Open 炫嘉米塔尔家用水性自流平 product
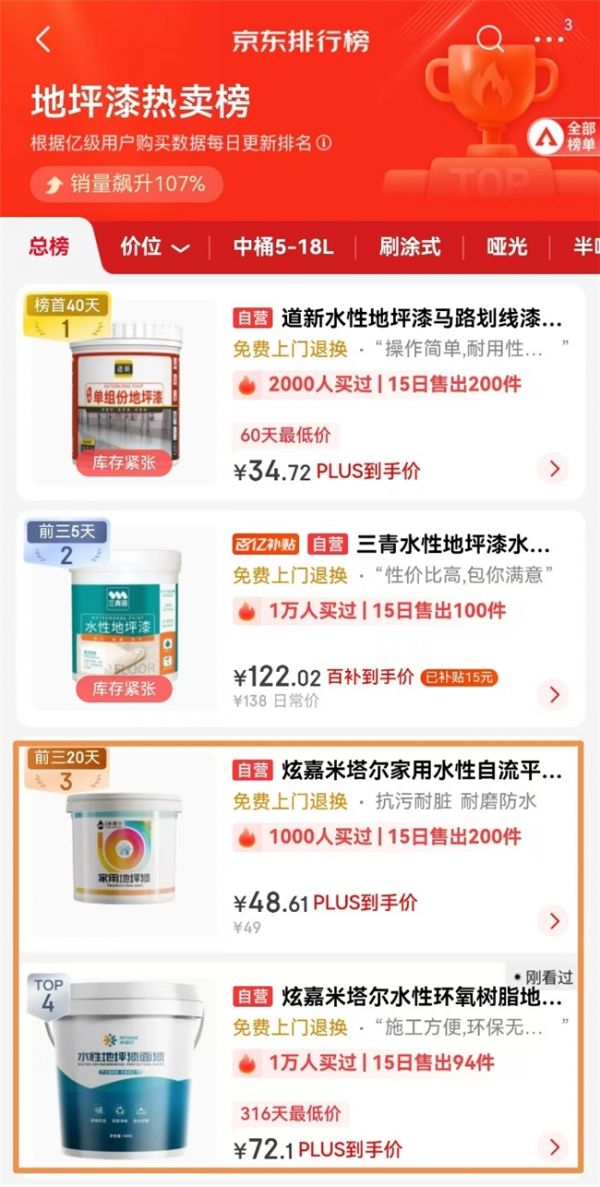 point(398,771)
